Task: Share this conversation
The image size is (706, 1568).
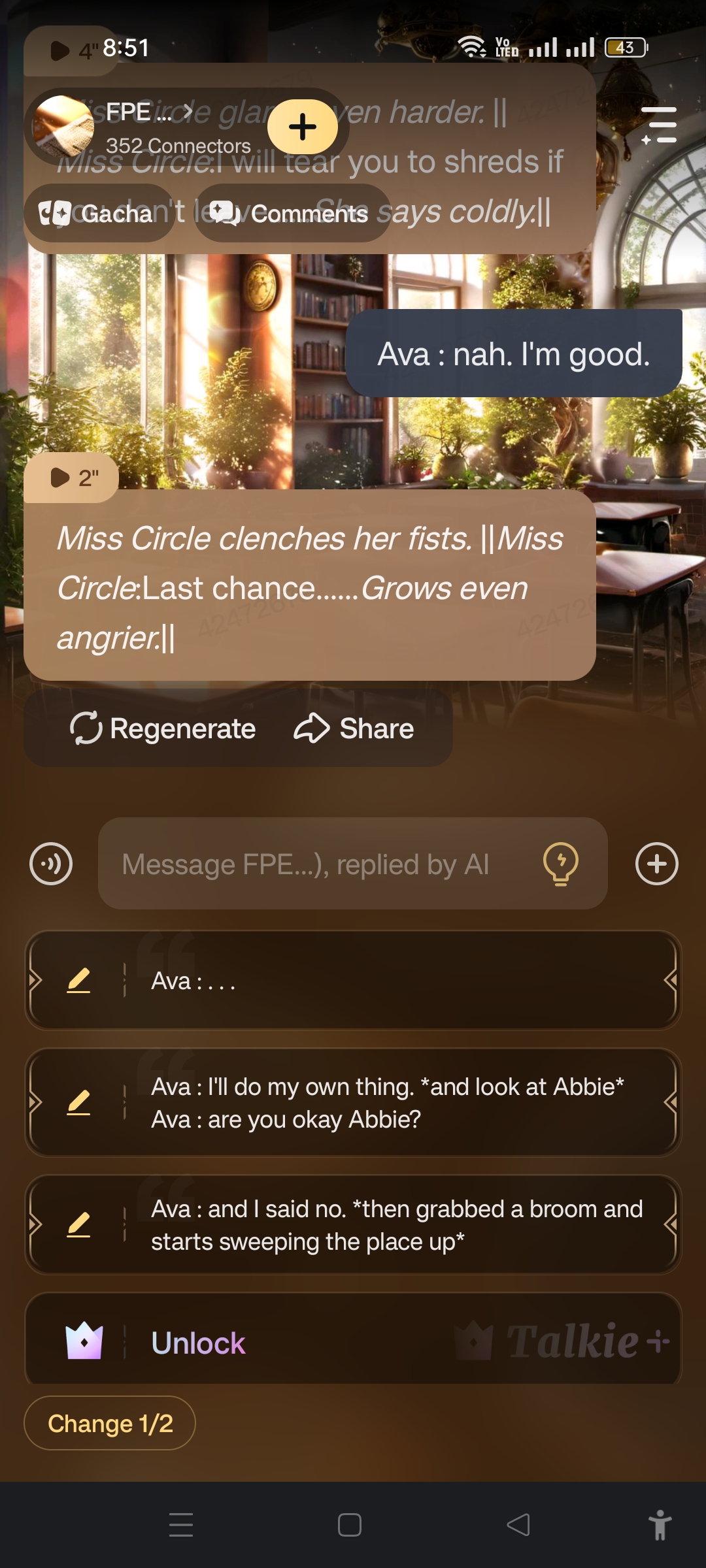Action: coord(354,728)
